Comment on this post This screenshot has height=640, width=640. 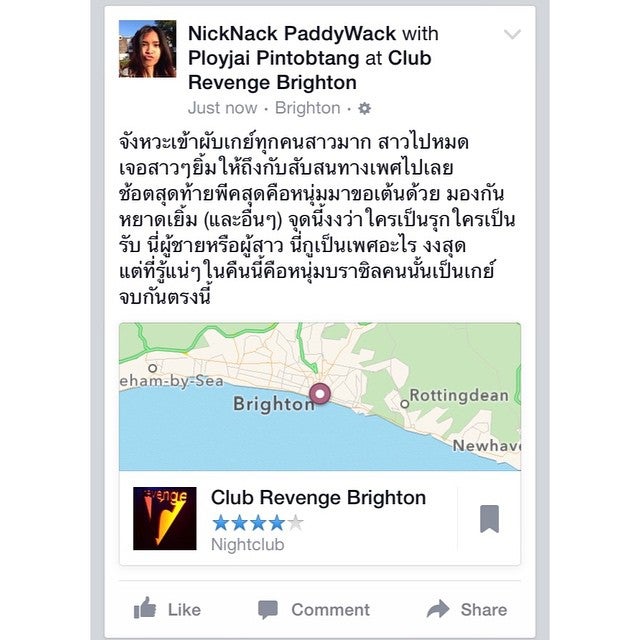click(x=313, y=609)
